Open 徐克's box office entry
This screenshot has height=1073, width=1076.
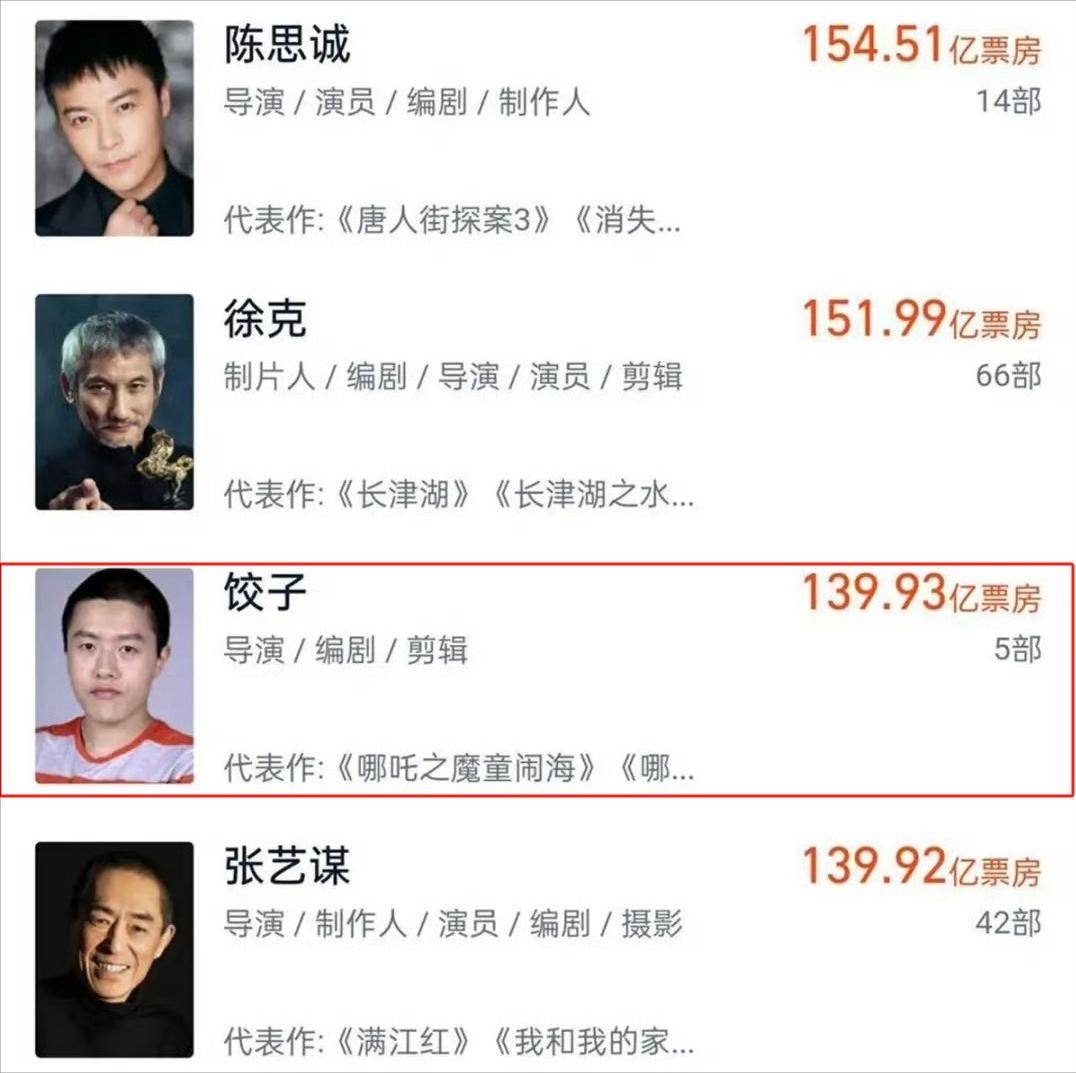pyautogui.click(x=265, y=320)
